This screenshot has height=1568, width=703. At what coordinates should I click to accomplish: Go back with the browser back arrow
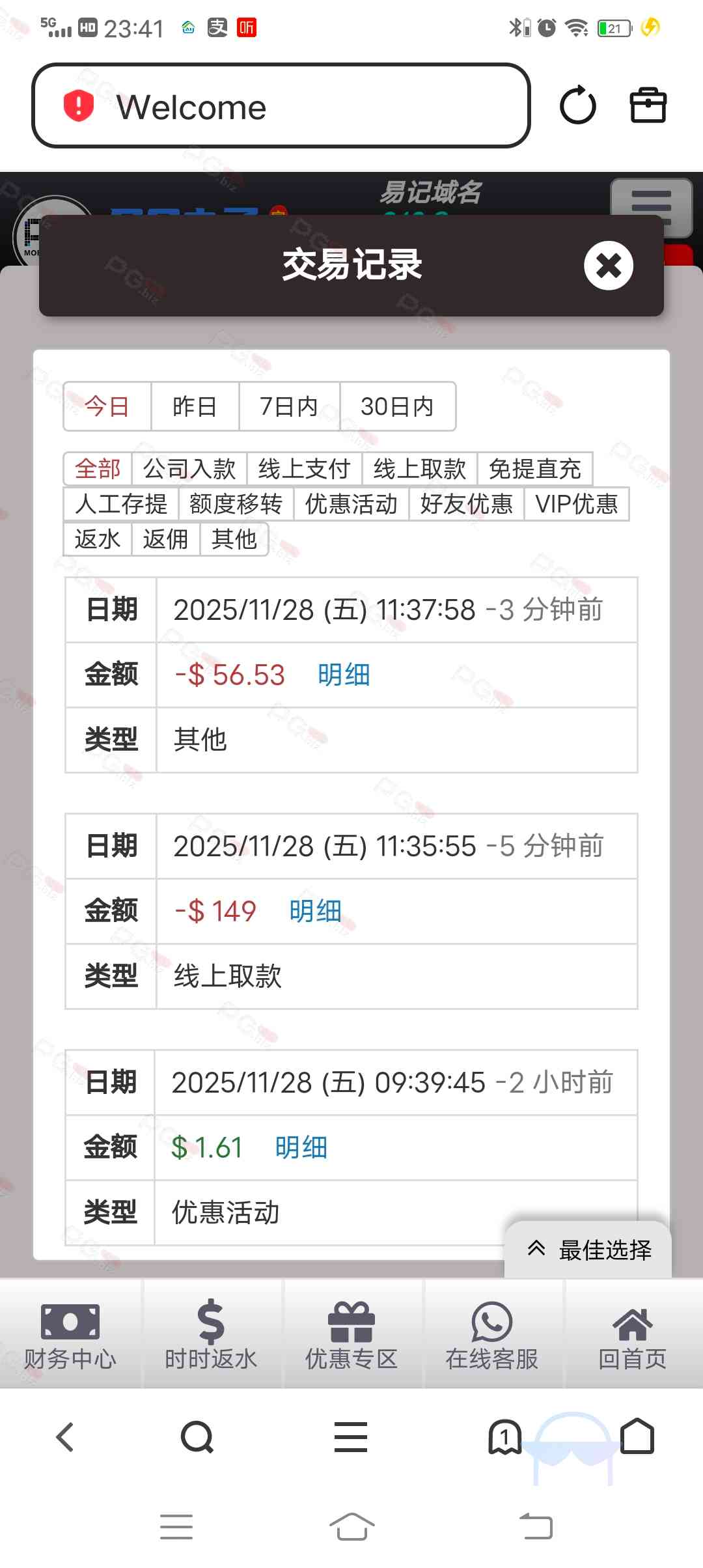point(65,1436)
